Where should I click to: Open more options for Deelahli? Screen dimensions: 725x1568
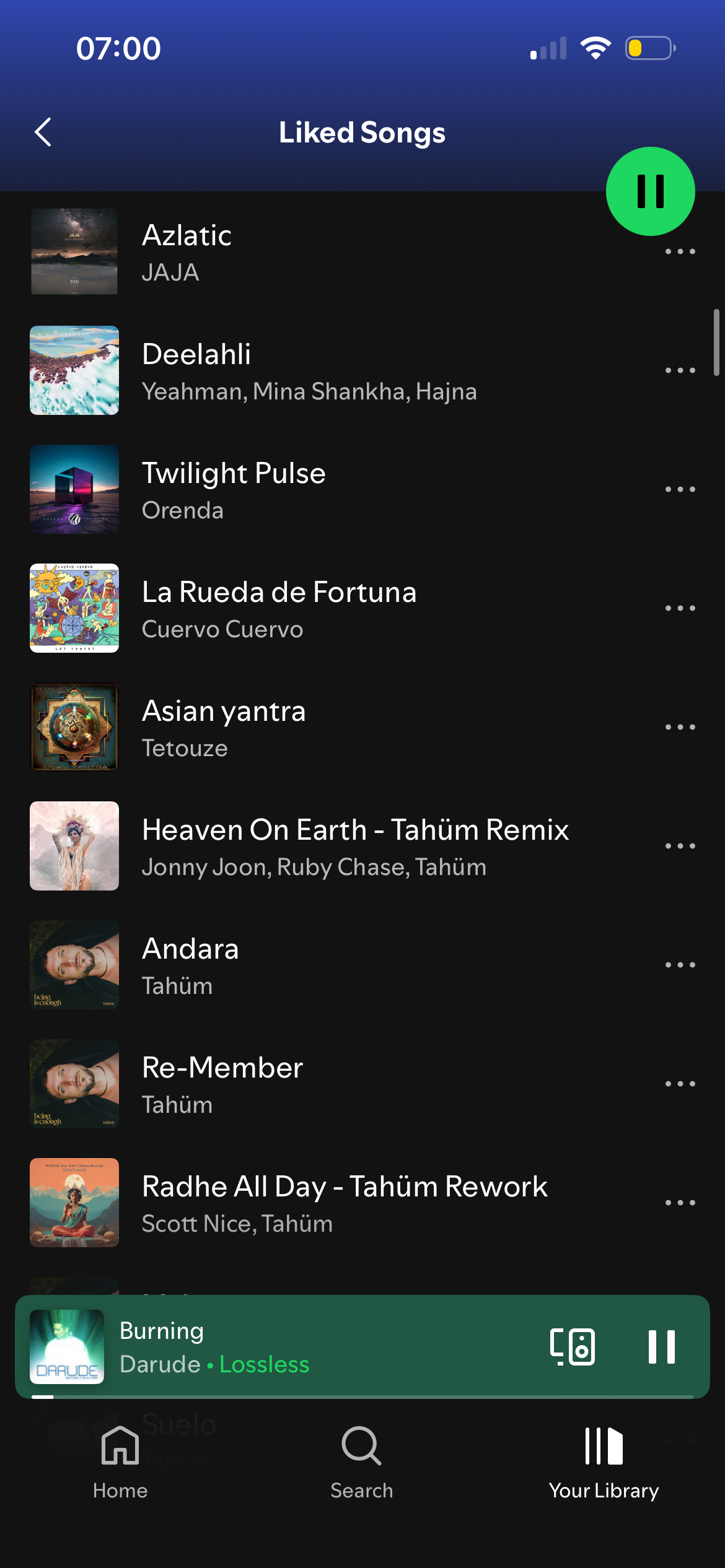(680, 370)
